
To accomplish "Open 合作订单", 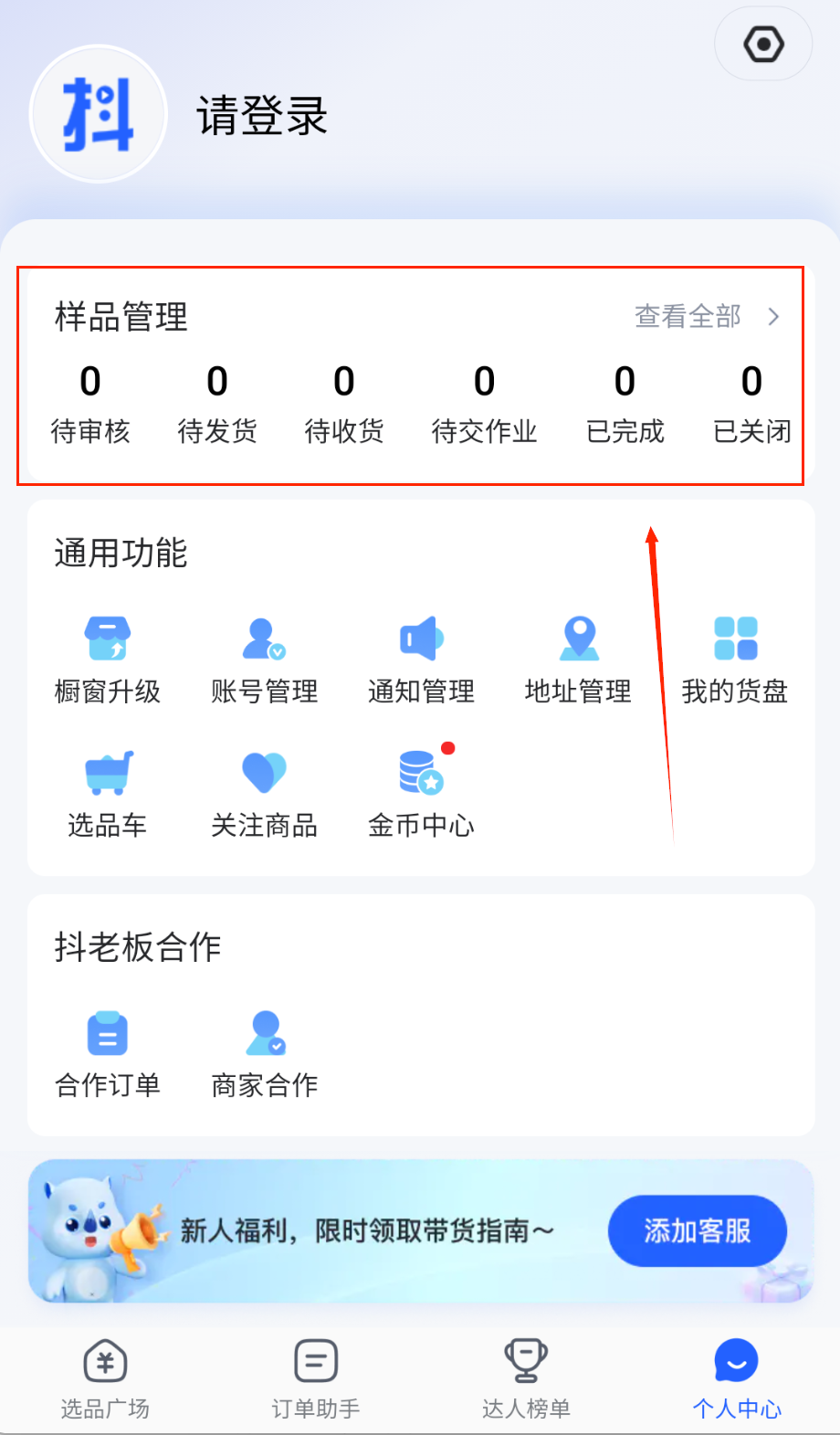I will (108, 1053).
